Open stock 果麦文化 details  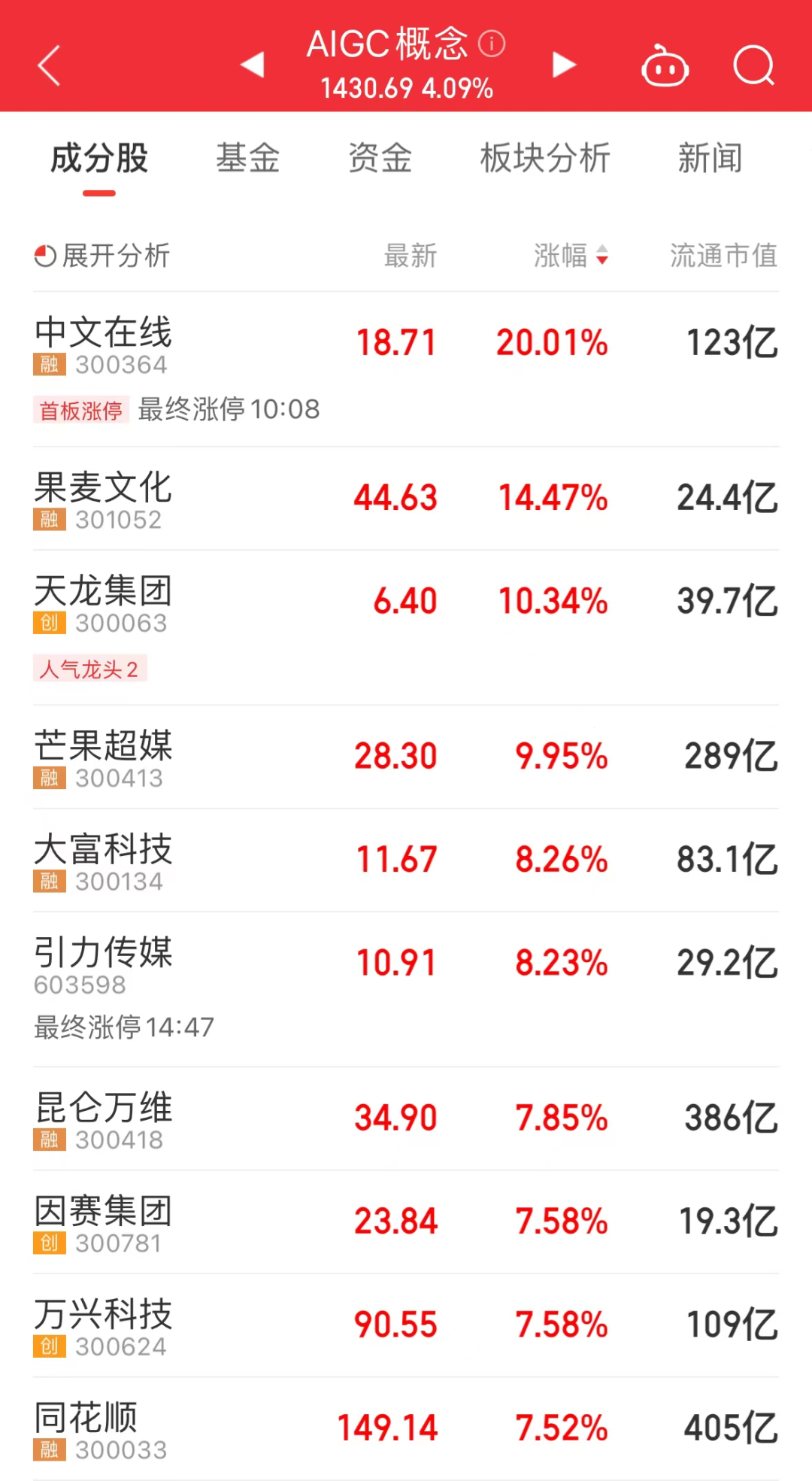104,488
